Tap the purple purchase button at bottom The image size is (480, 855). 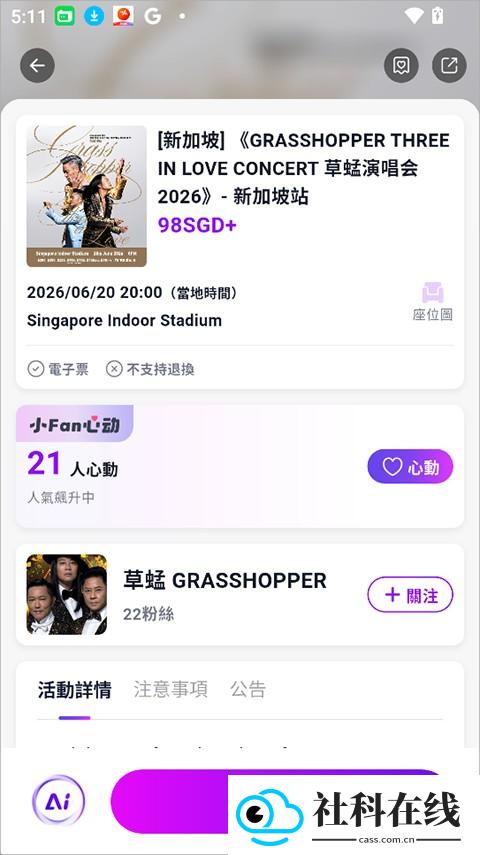tap(169, 801)
